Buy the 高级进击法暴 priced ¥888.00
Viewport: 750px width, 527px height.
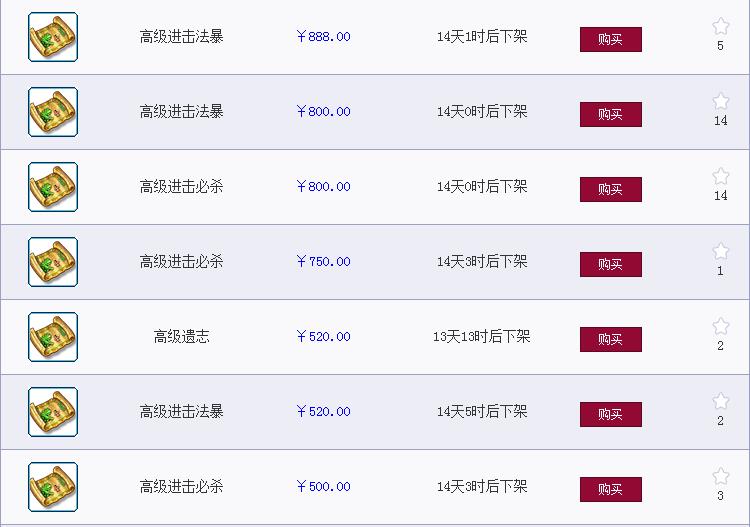pos(610,39)
